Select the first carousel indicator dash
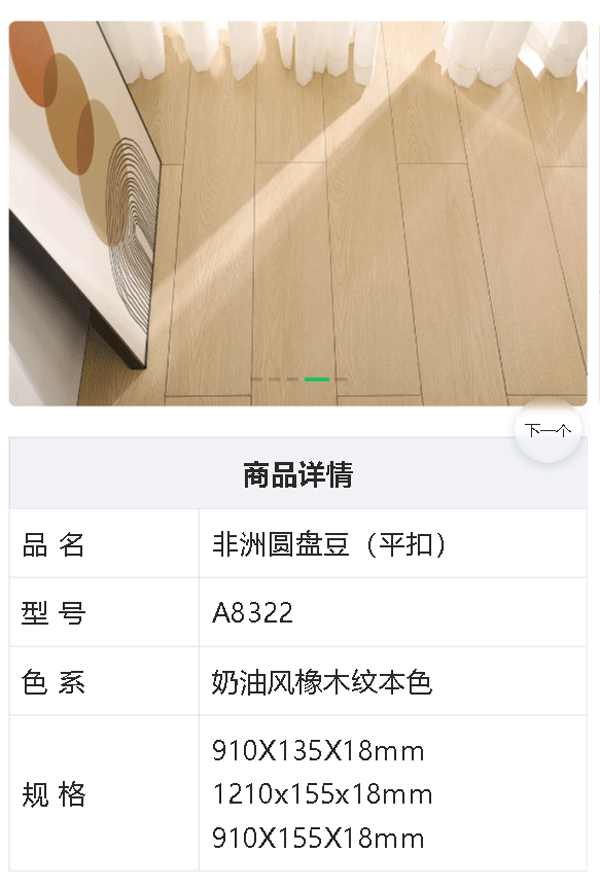The width and height of the screenshot is (600, 889). (257, 380)
